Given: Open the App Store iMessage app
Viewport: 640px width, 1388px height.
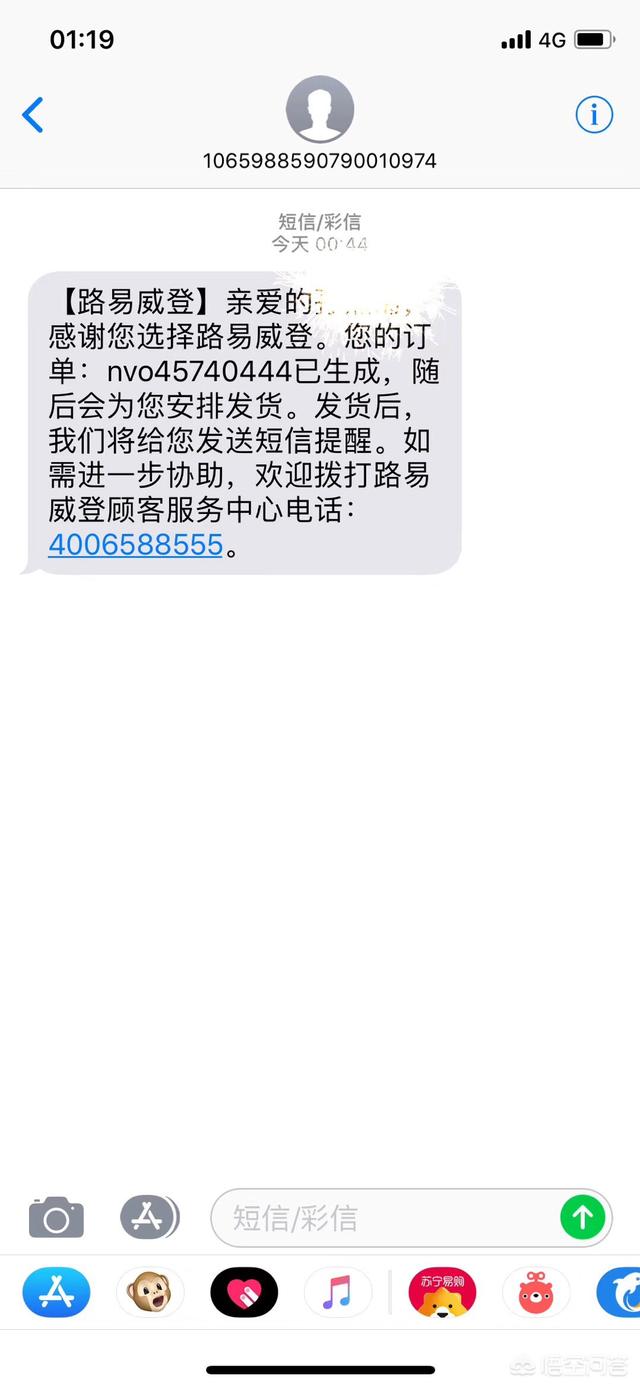Looking at the screenshot, I should [x=56, y=1292].
